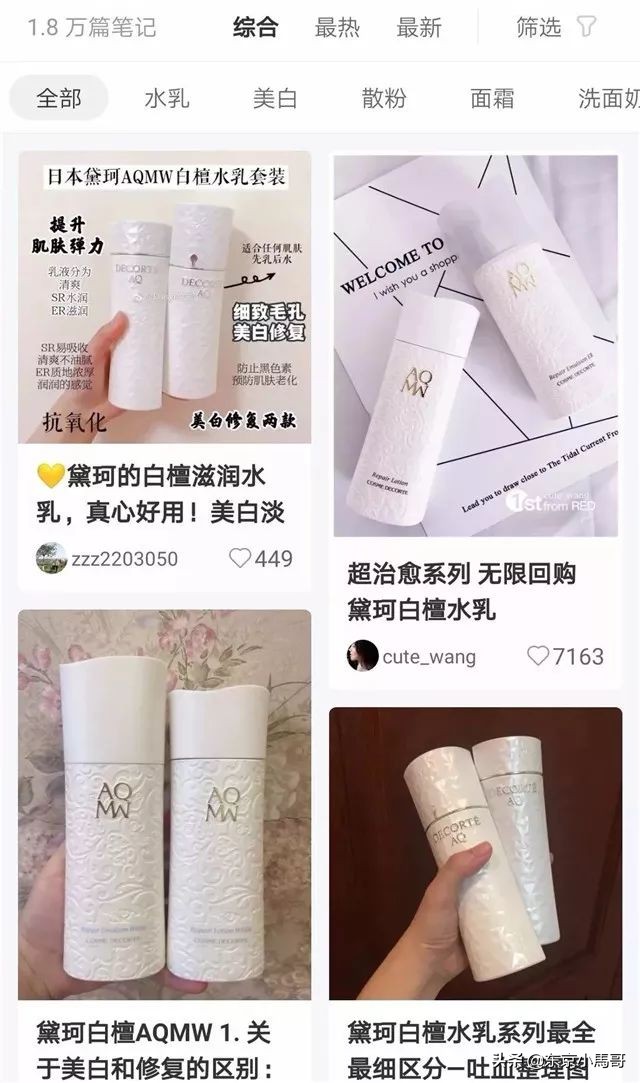This screenshot has height=1083, width=640.
Task: Filter notes by 散粉 chip
Action: click(384, 98)
